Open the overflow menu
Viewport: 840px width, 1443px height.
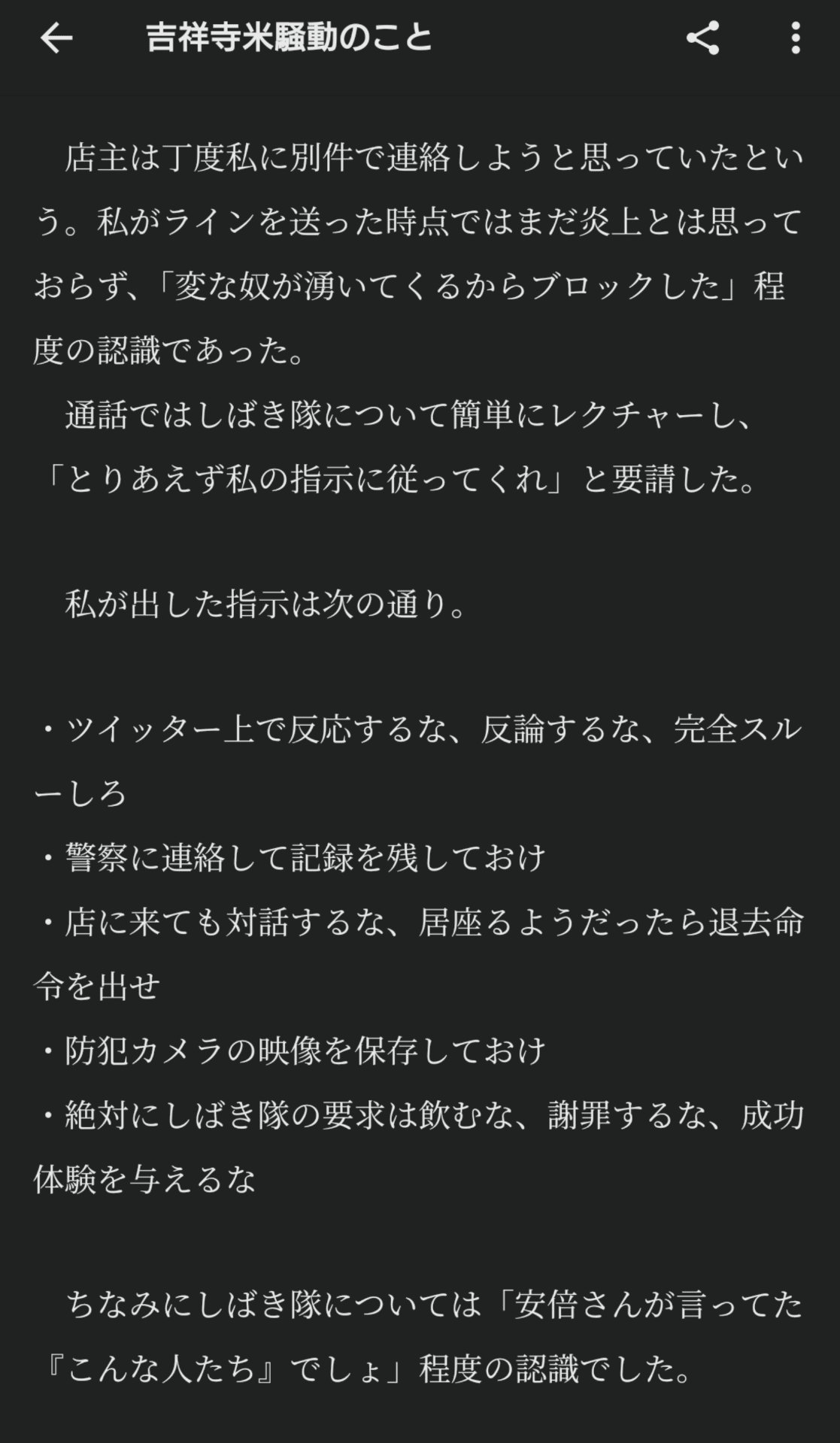coord(795,38)
